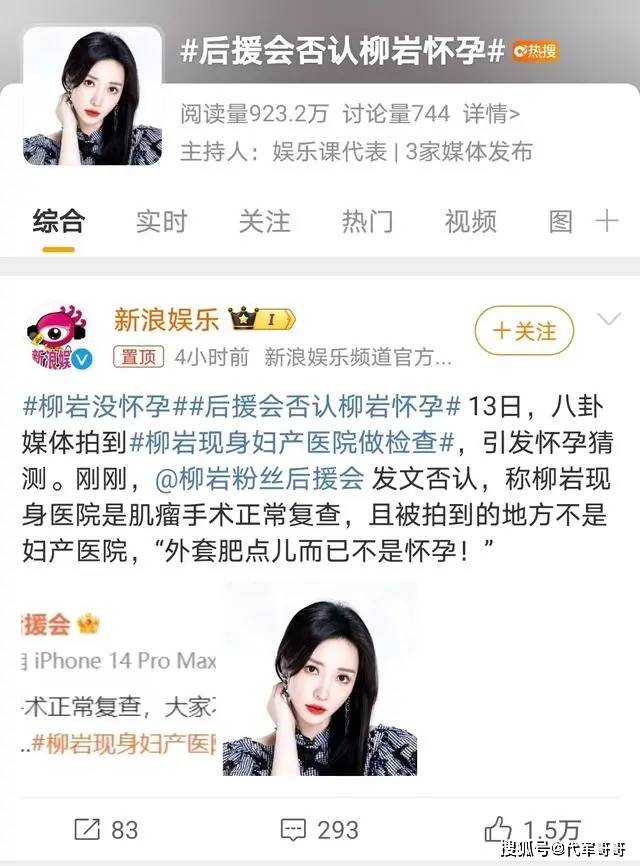Image resolution: width=640 pixels, height=866 pixels.
Task: Switch to the 关注 tab
Action: (x=264, y=221)
